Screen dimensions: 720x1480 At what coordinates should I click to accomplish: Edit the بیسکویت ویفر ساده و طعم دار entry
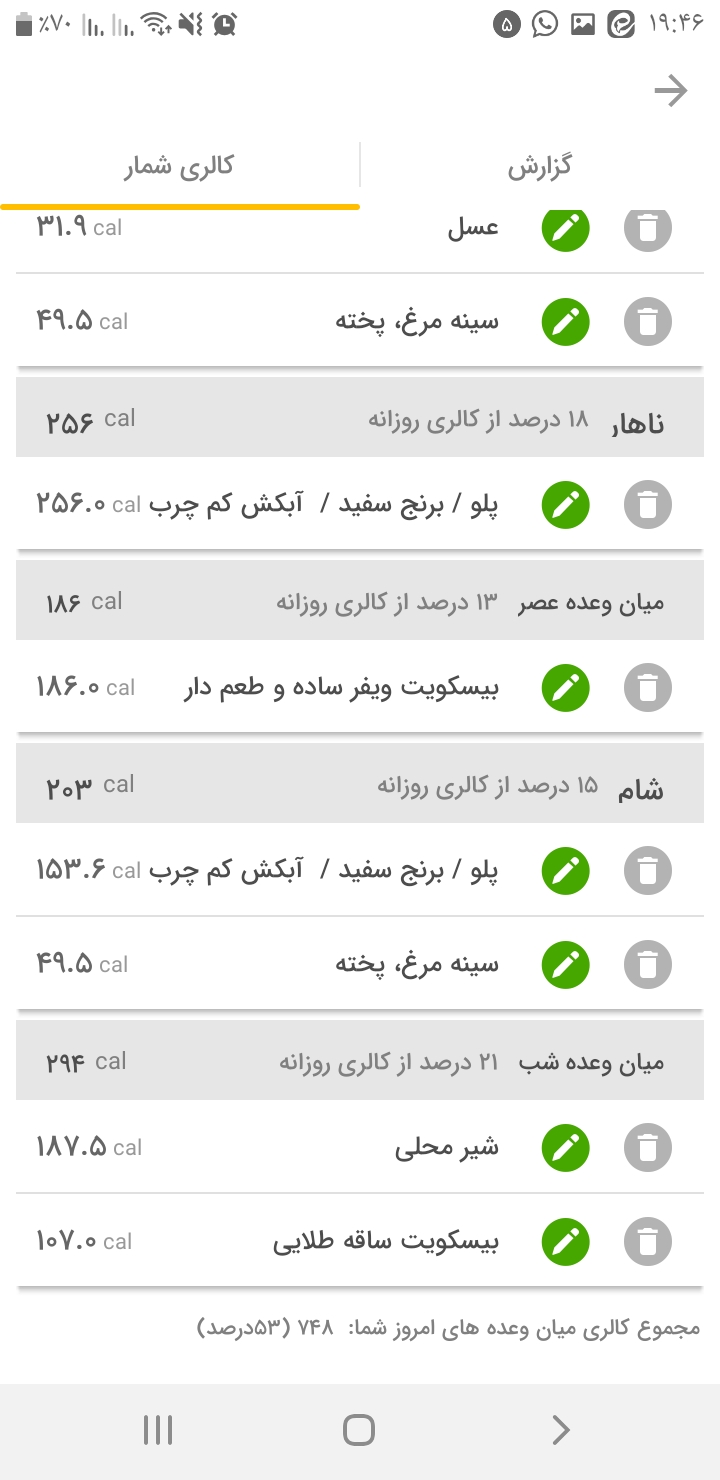(x=566, y=688)
